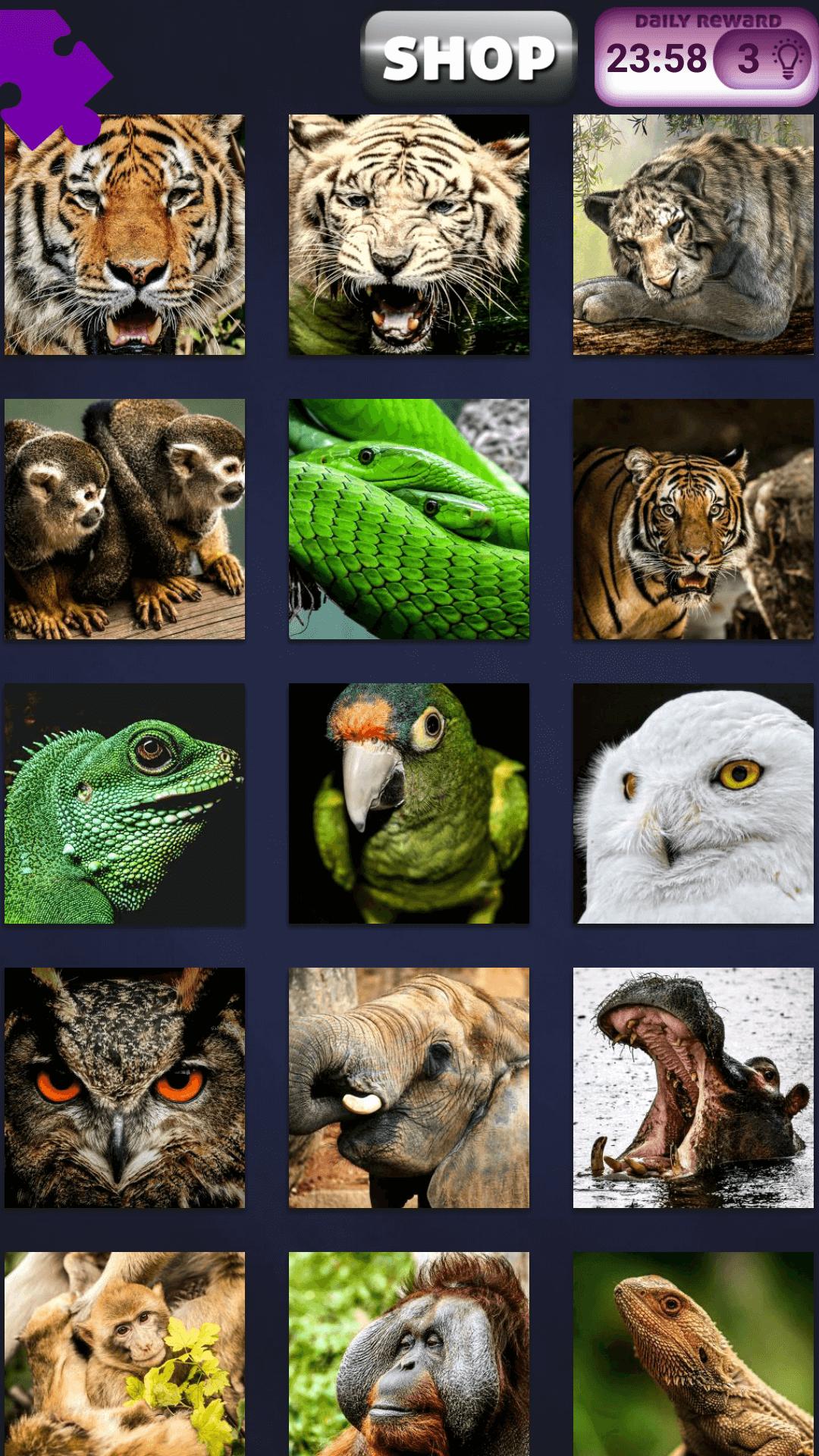Open the green snakes puzzle
This screenshot has width=819, height=1456.
409,519
